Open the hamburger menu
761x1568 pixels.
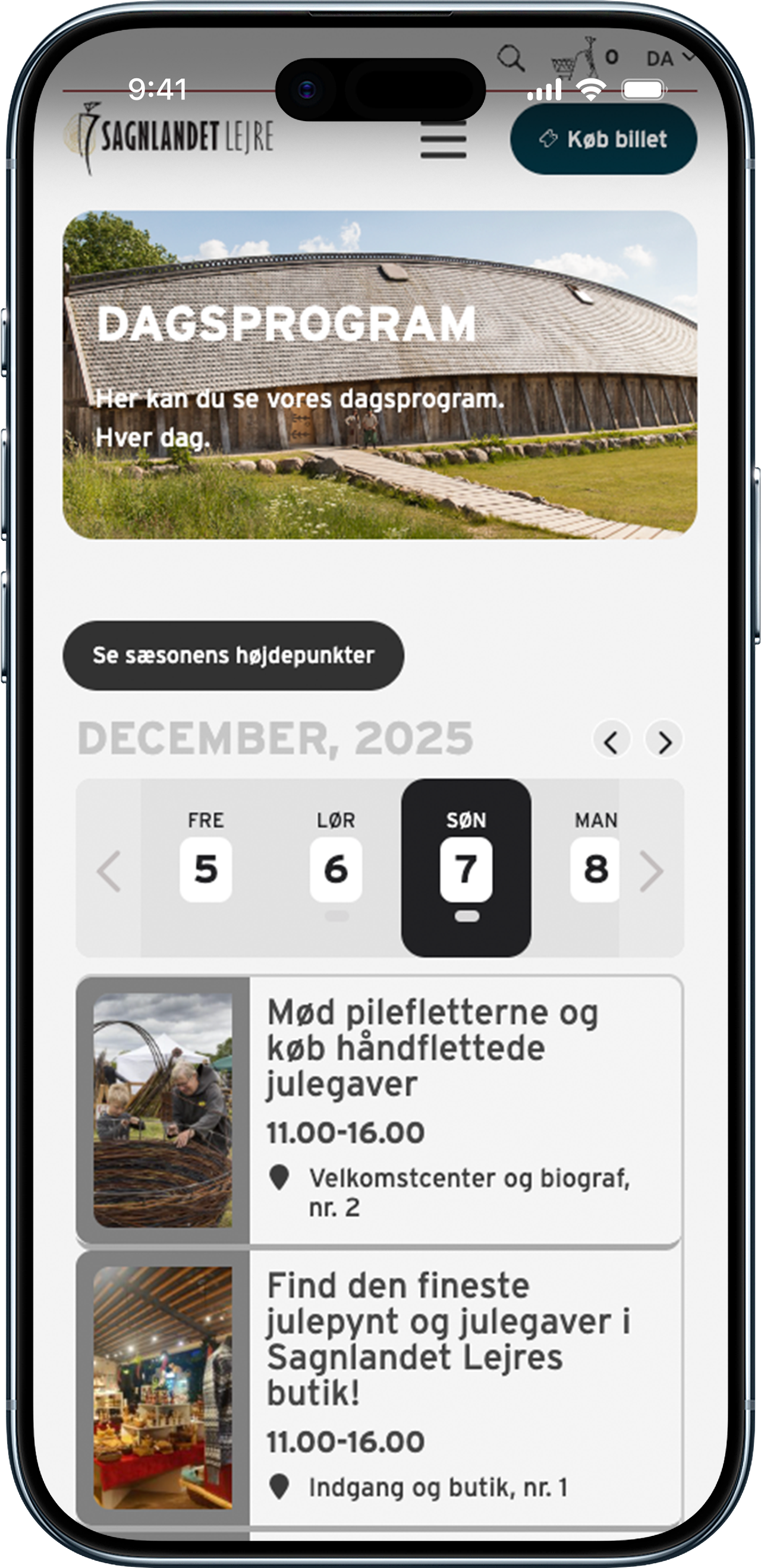(x=443, y=140)
